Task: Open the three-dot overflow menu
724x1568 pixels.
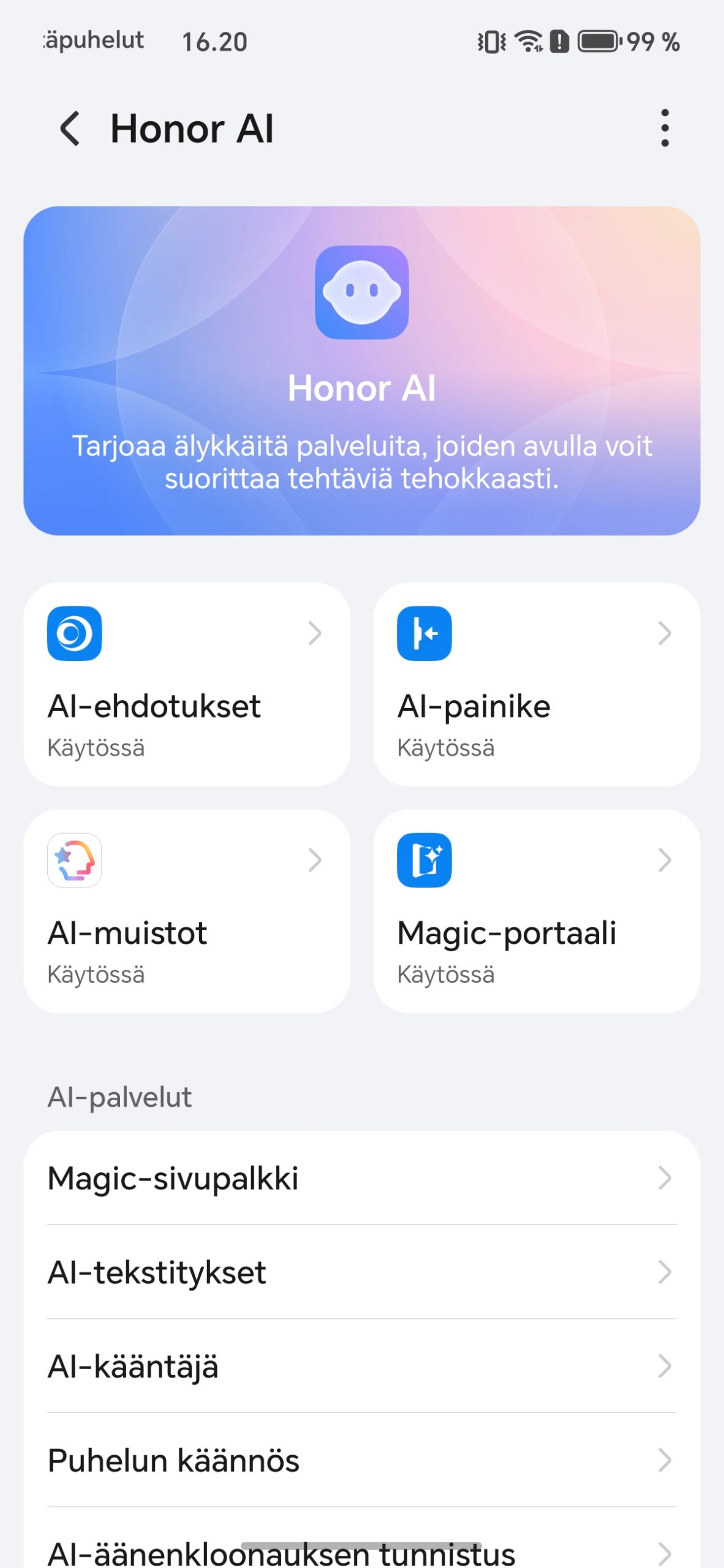Action: (665, 129)
